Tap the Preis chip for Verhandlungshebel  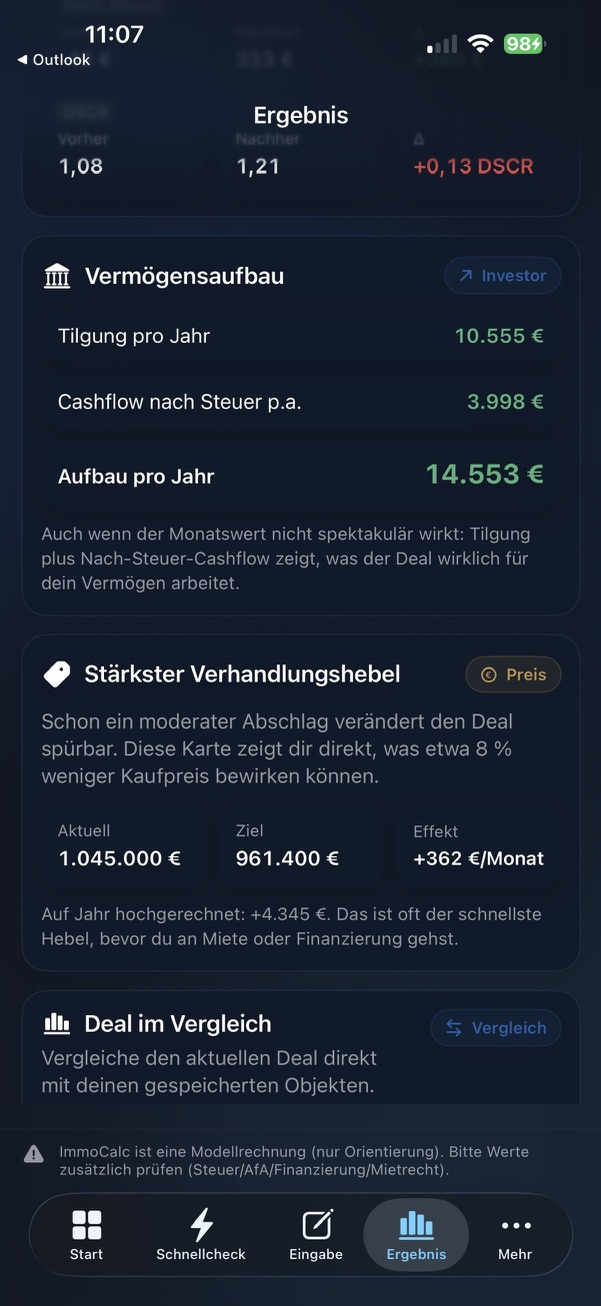(513, 675)
